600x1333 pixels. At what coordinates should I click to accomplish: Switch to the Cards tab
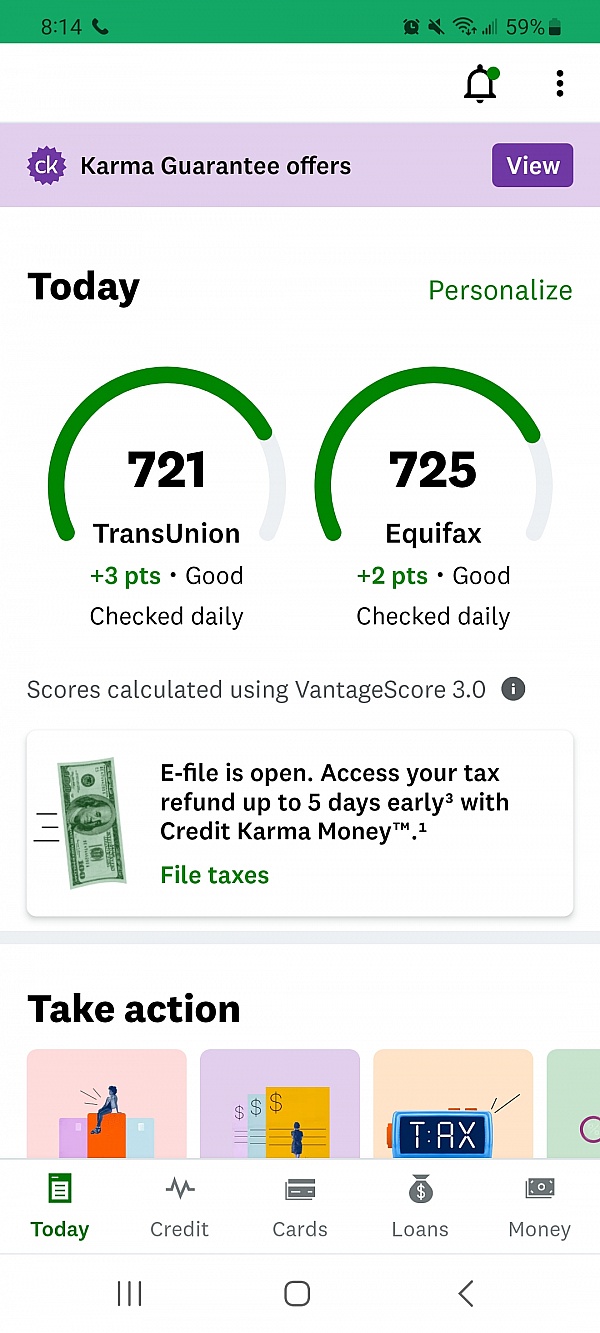click(x=300, y=1207)
